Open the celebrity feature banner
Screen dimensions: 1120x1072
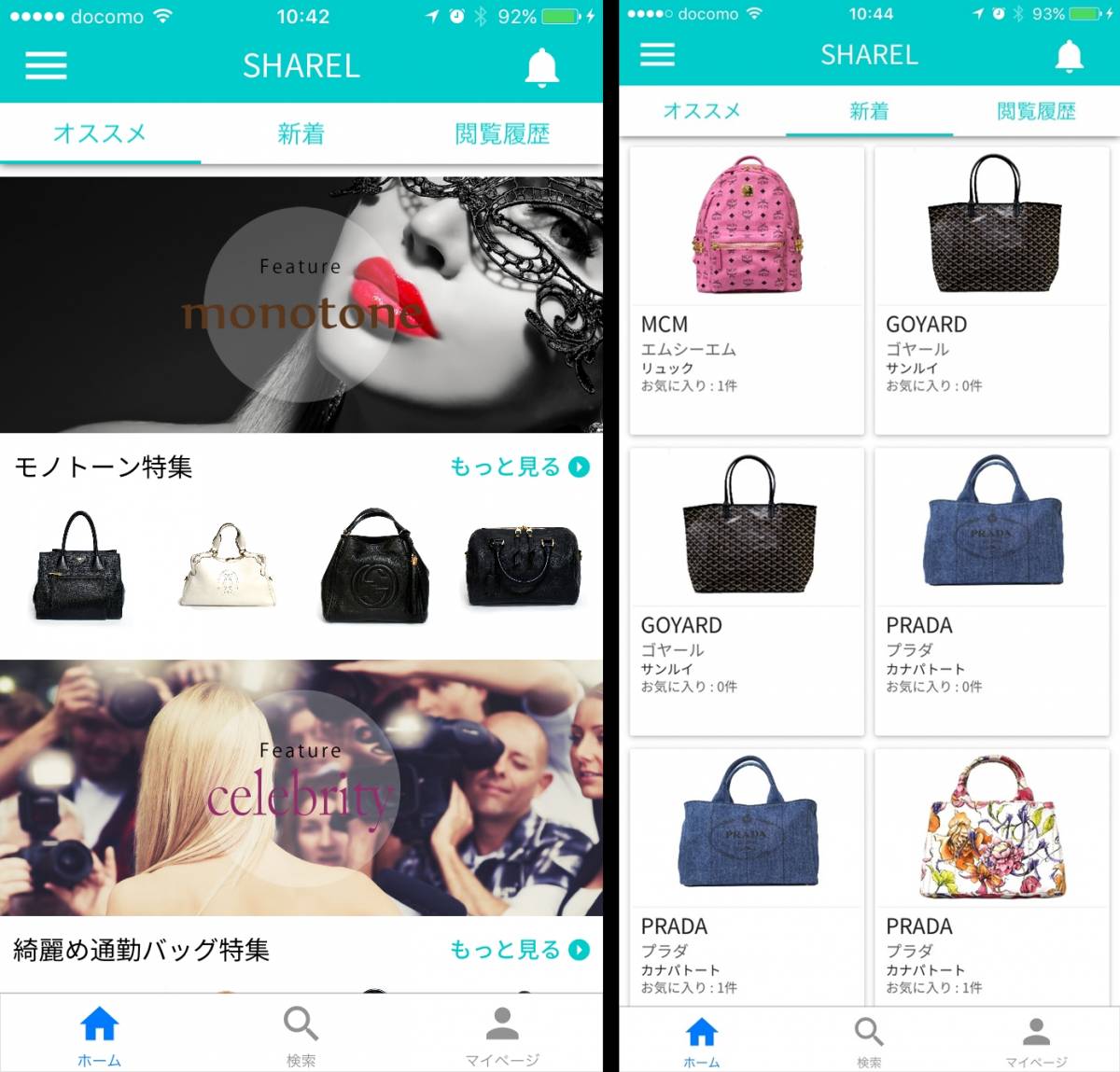tap(301, 787)
